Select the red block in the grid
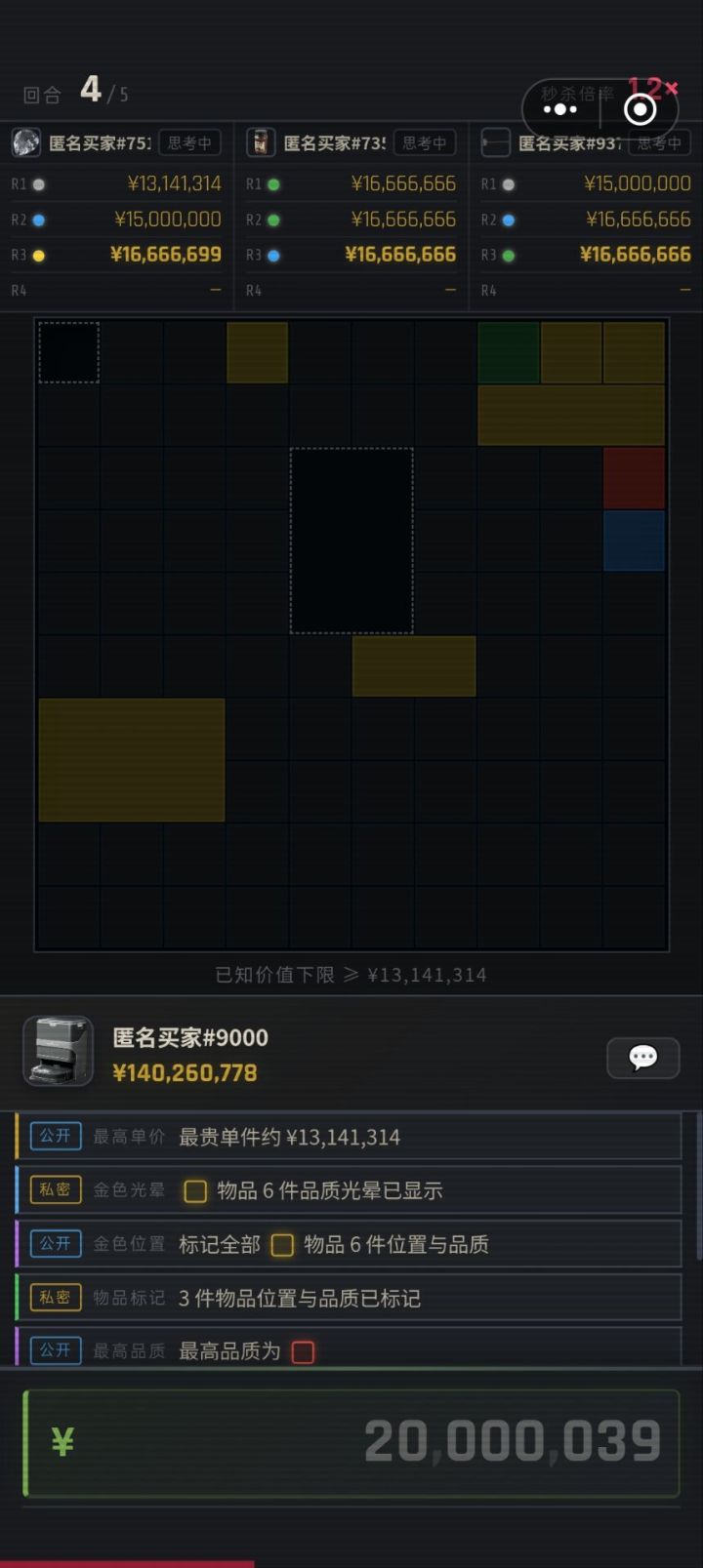 635,477
